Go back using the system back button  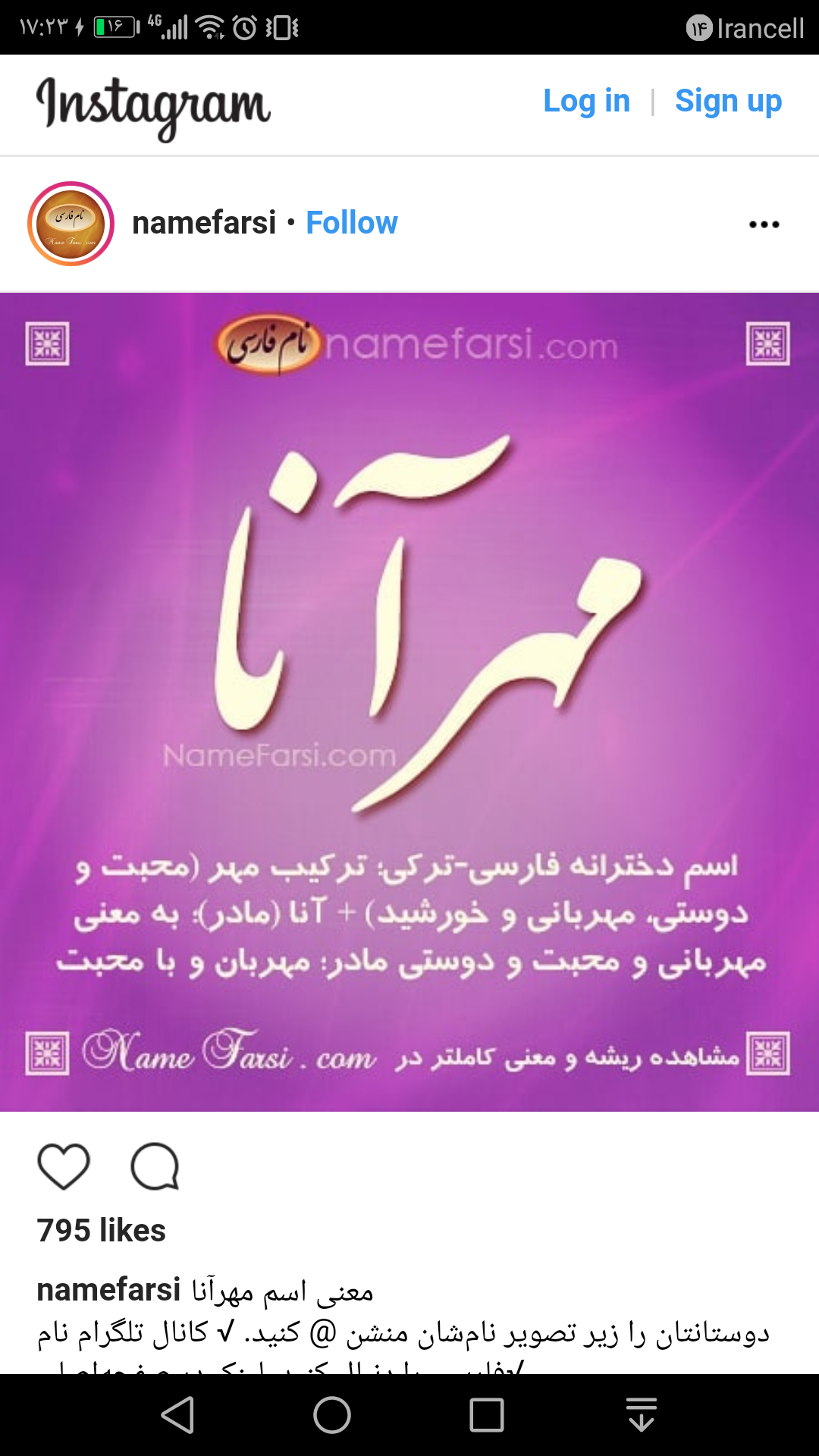pos(178,1415)
